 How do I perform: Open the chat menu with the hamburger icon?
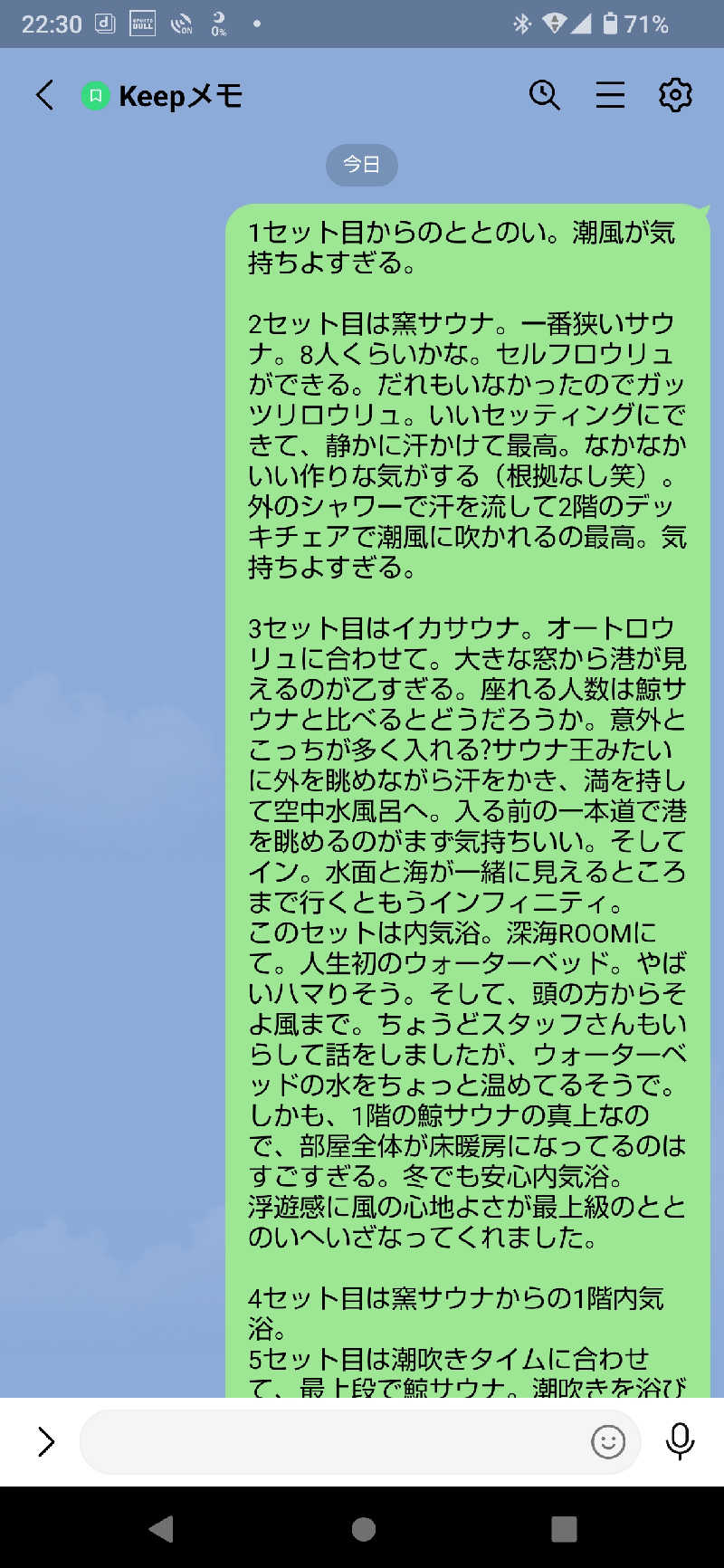click(x=611, y=94)
